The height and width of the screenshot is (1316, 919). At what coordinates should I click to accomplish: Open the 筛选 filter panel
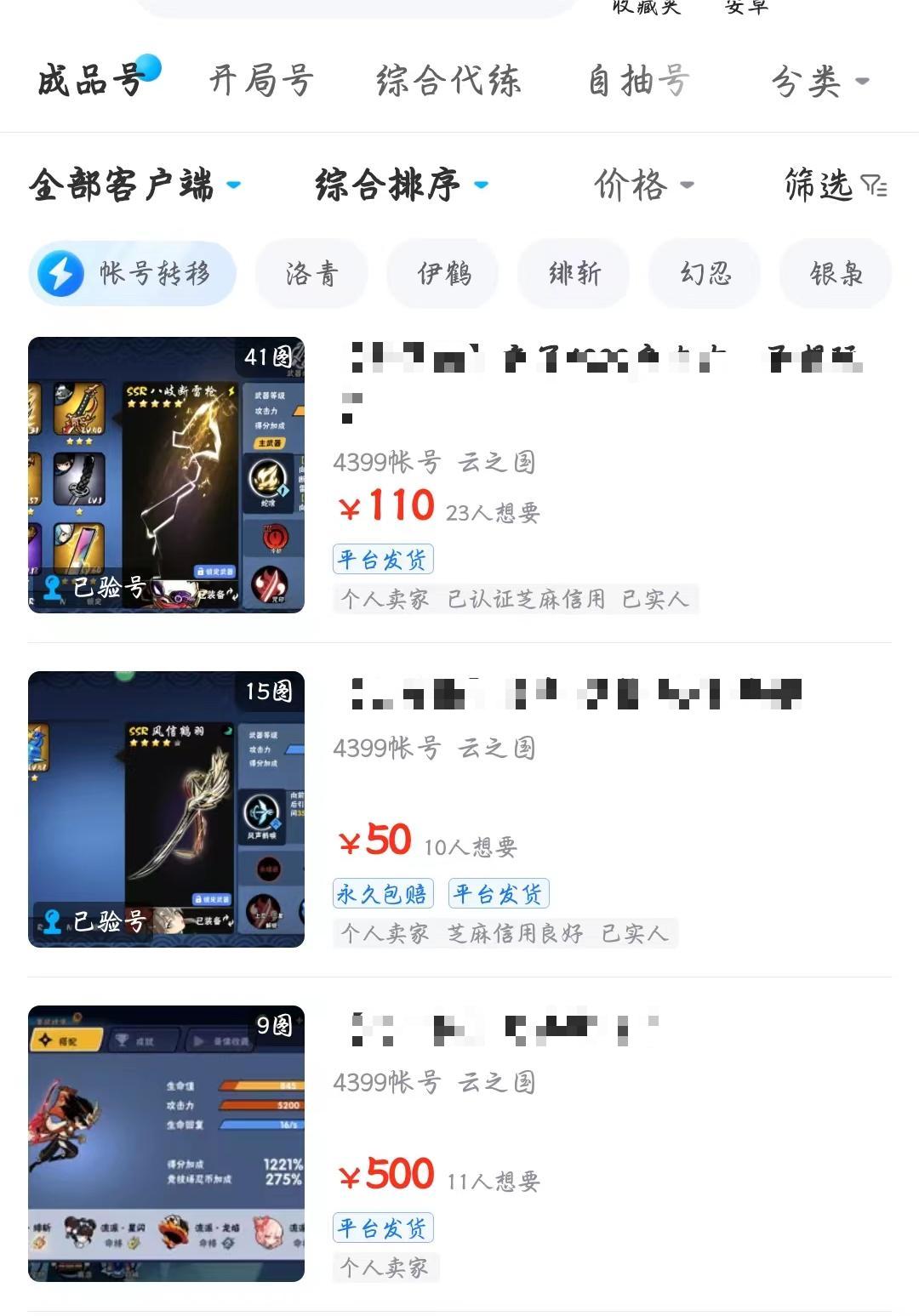835,185
